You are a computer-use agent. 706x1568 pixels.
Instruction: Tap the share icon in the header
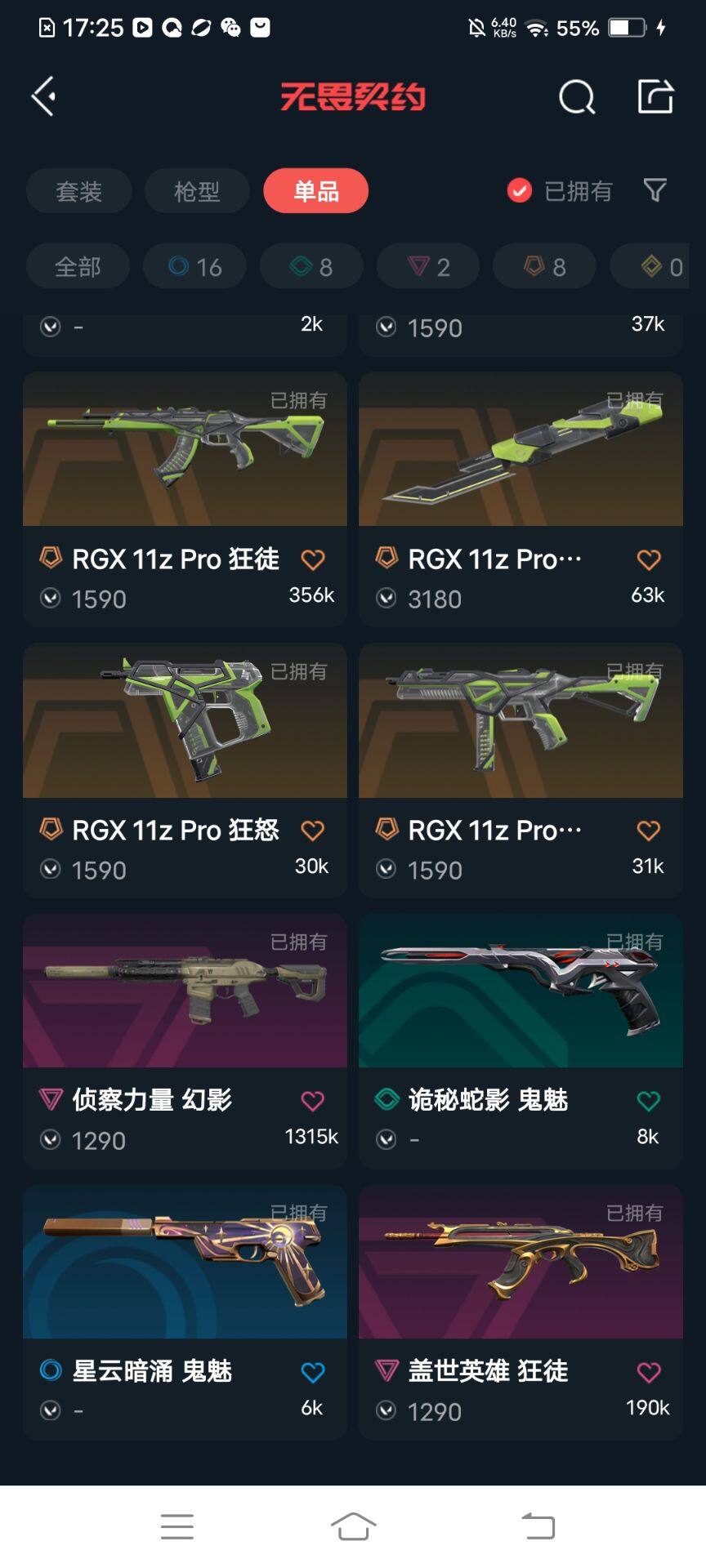point(655,96)
